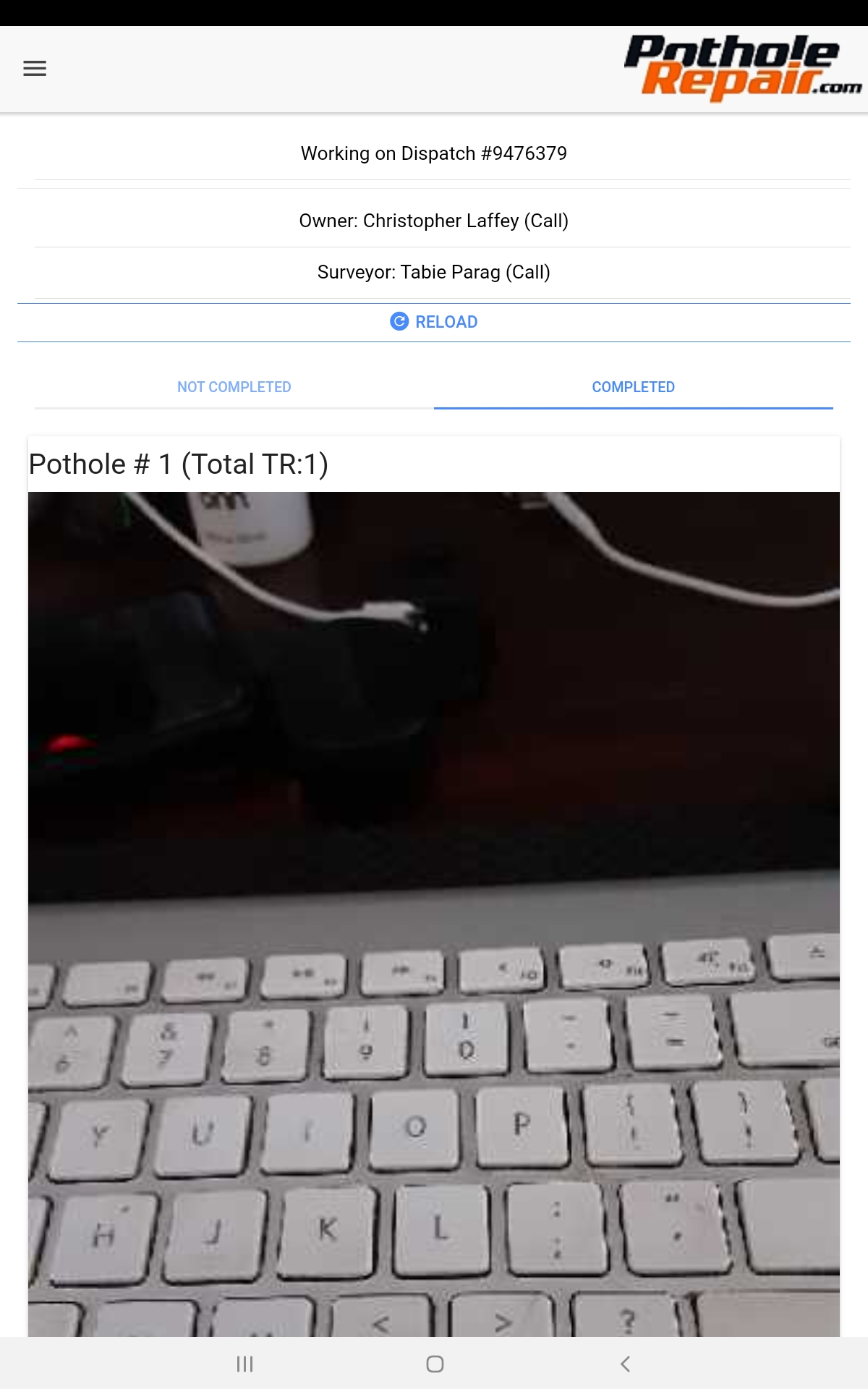Call surveyor Tabie Parag
Screen dimensions: 868x1389
click(434, 272)
